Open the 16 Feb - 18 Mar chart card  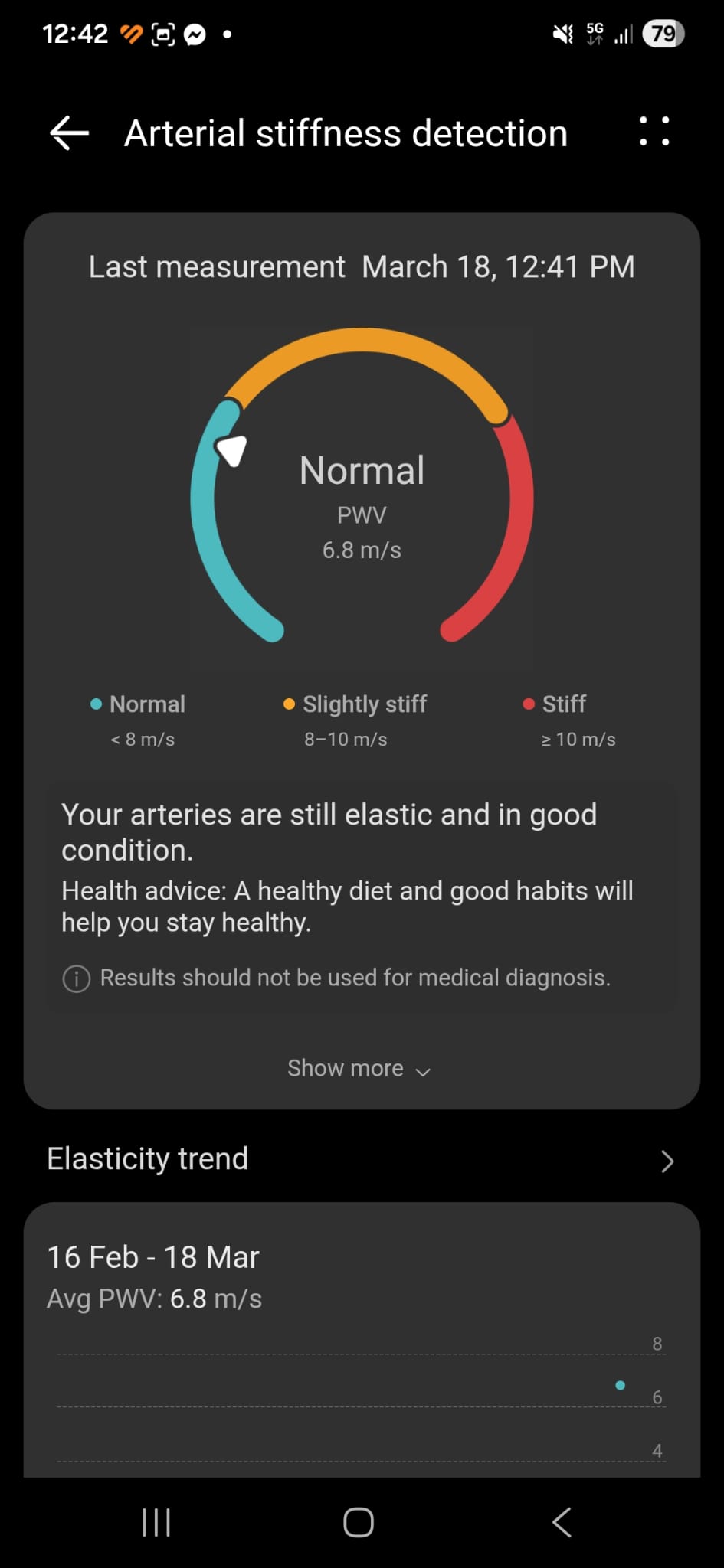[362, 1340]
